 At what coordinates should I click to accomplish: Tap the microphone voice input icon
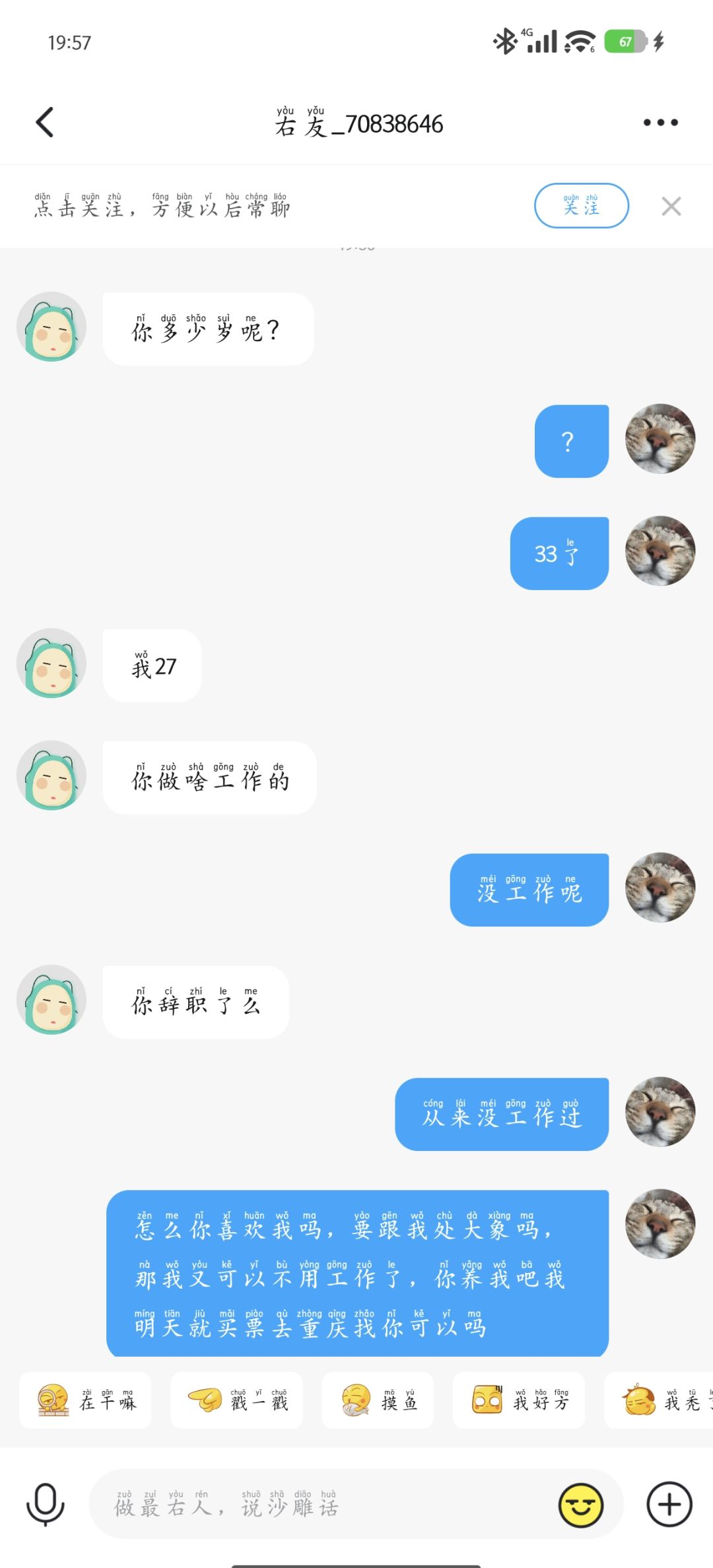pos(44,1507)
